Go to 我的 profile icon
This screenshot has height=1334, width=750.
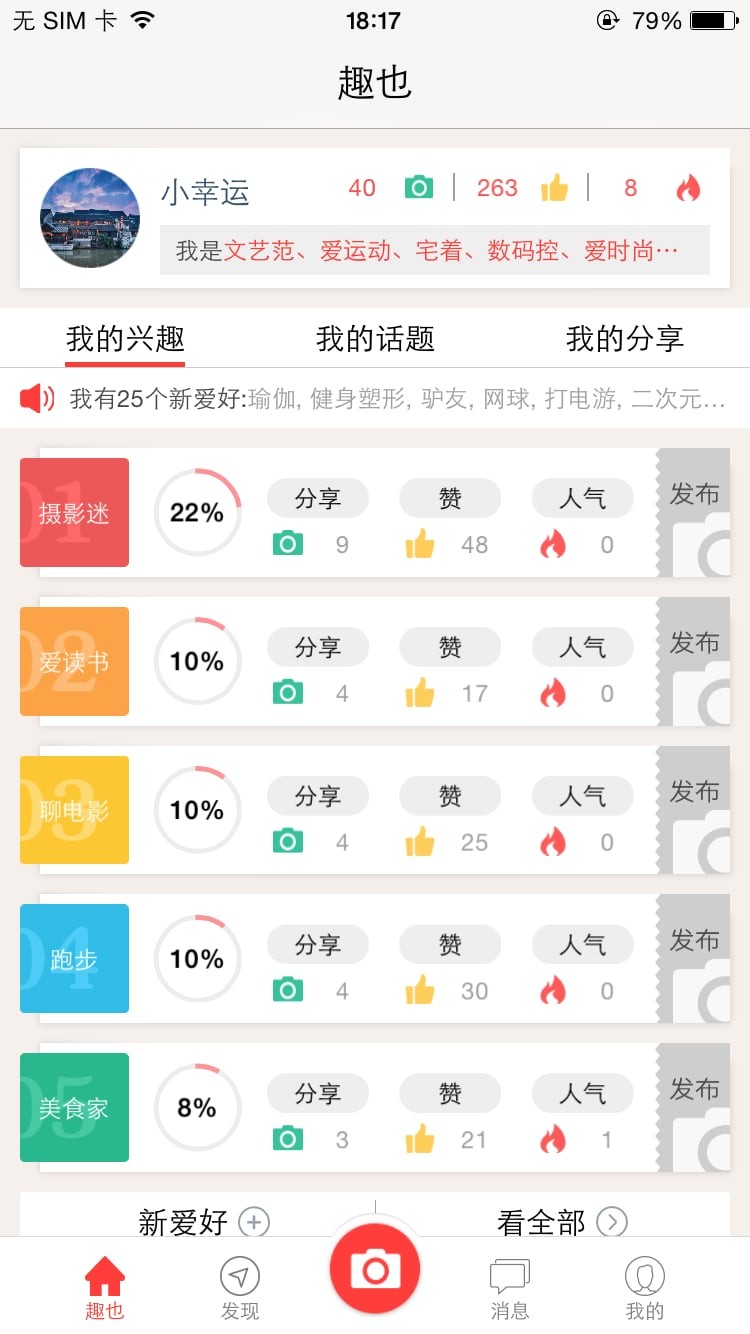click(644, 1283)
